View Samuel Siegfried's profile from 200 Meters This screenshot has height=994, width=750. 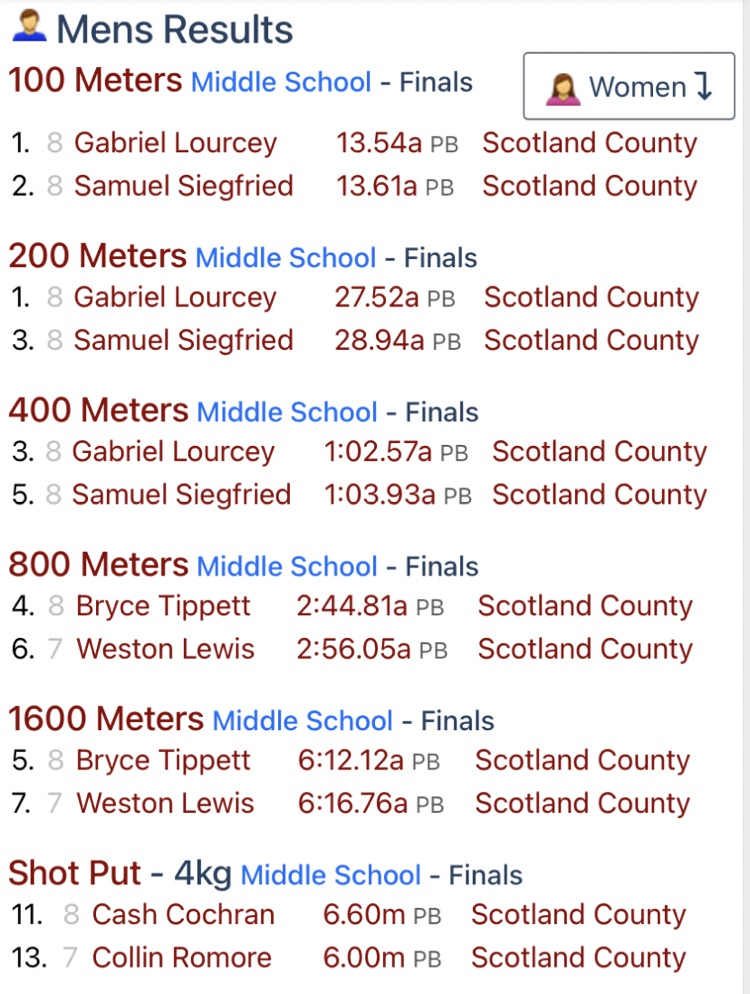183,341
